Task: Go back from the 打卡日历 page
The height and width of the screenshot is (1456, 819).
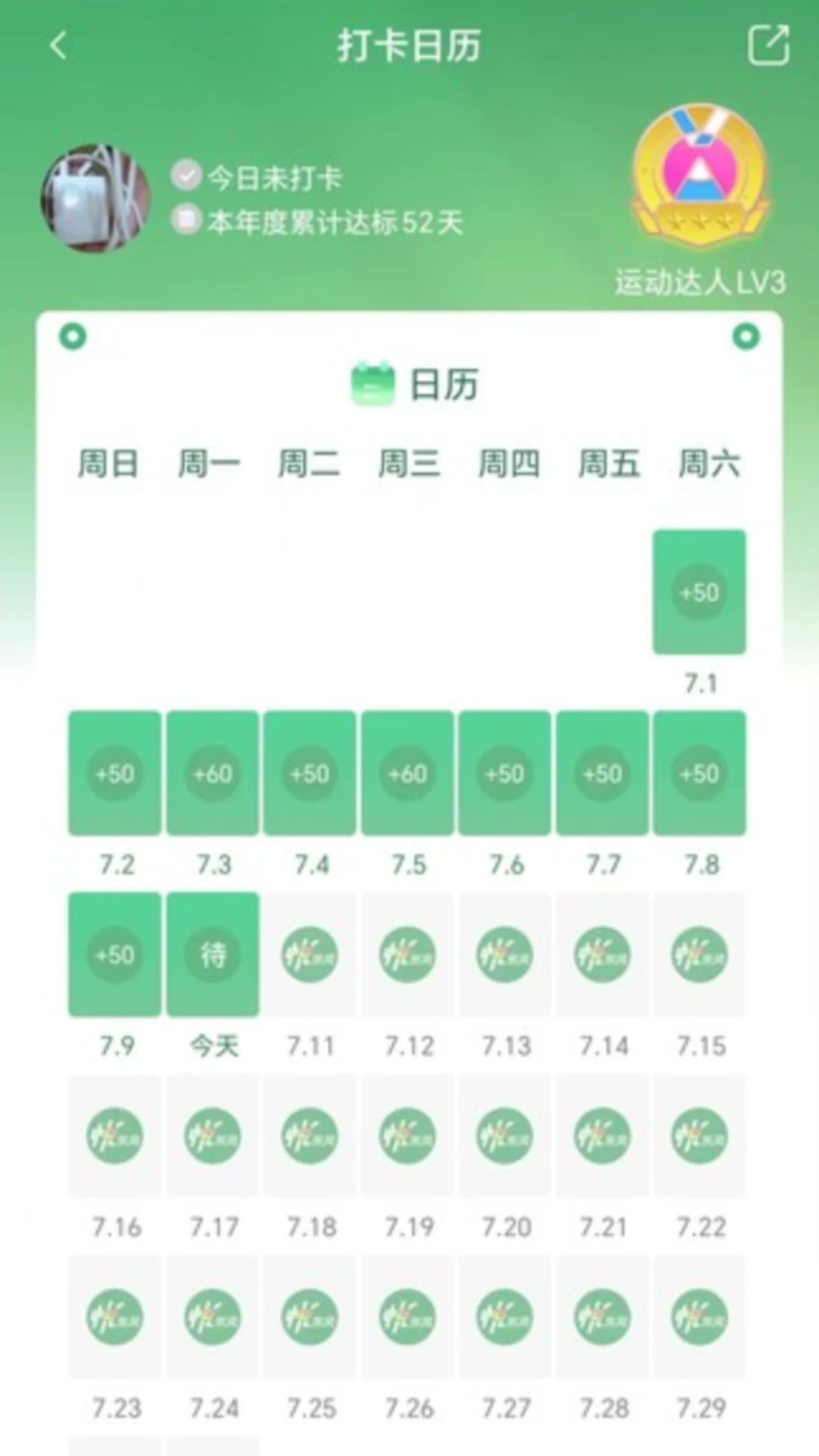Action: (x=58, y=45)
